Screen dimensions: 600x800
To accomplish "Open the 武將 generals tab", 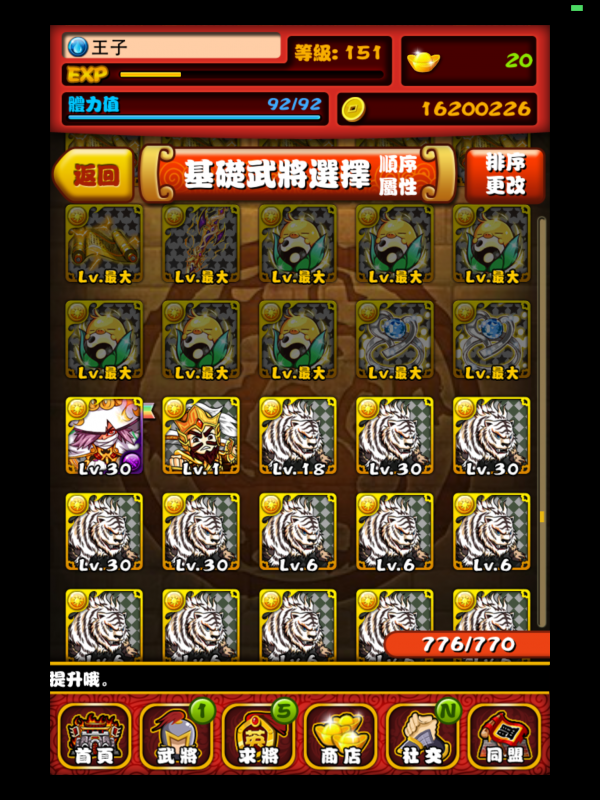I will click(x=178, y=737).
